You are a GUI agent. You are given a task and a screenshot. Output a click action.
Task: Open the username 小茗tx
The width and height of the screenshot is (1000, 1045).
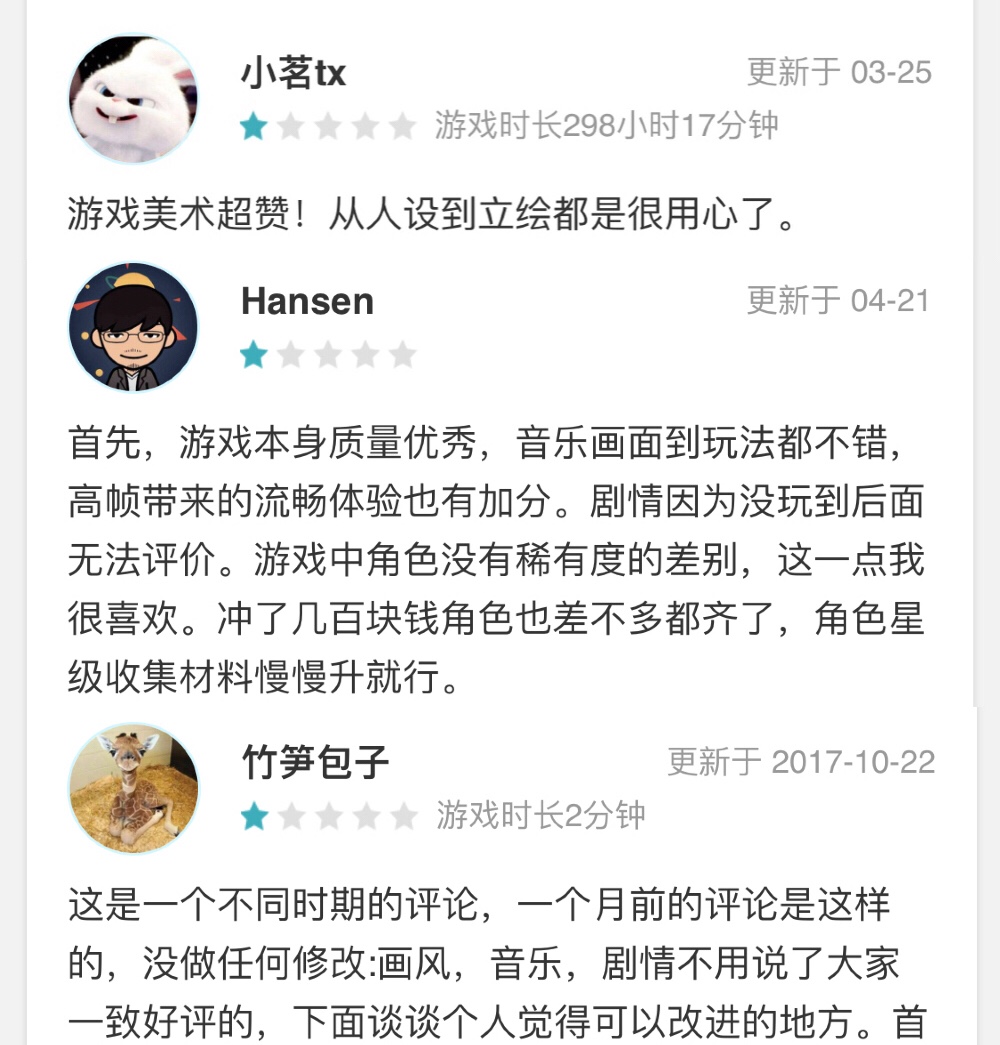pyautogui.click(x=290, y=72)
